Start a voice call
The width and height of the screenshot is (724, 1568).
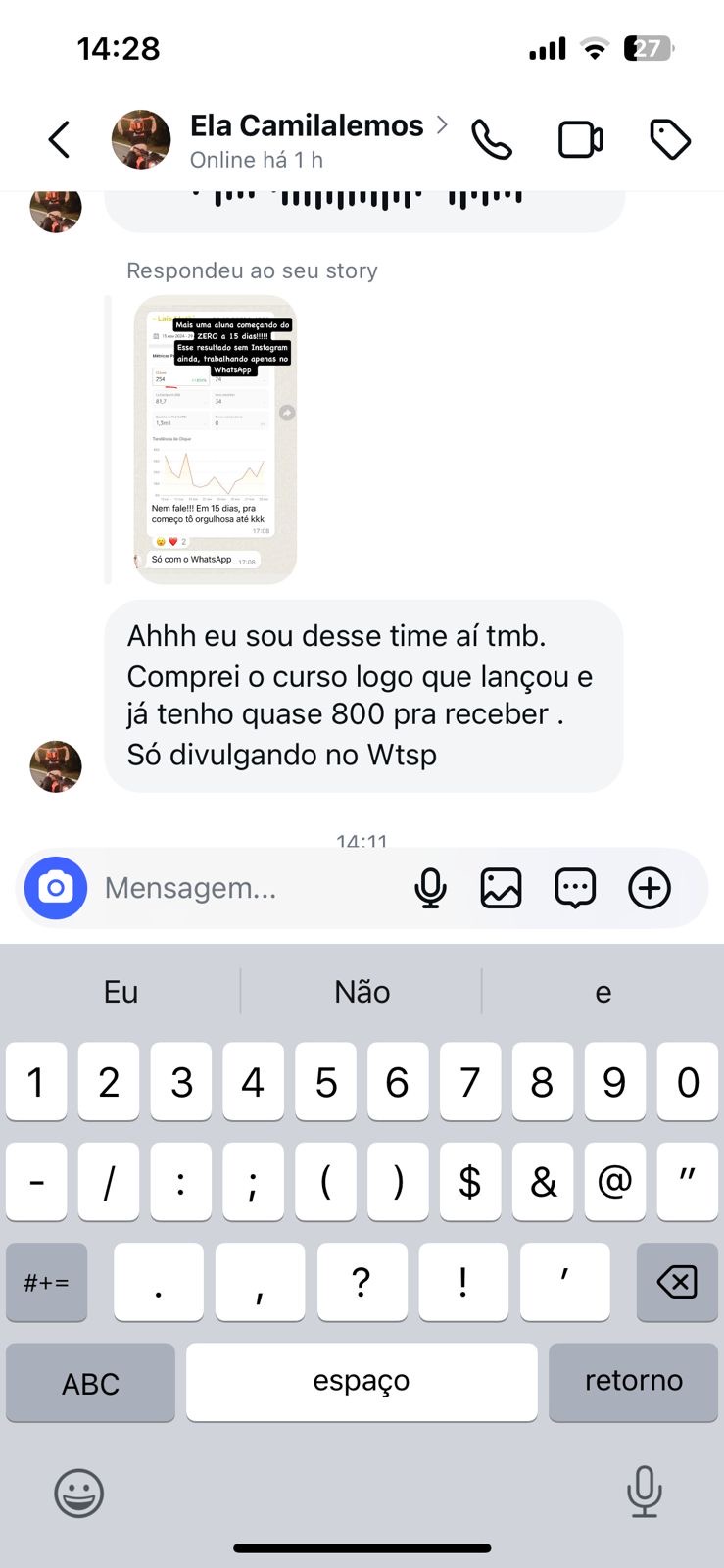click(491, 140)
